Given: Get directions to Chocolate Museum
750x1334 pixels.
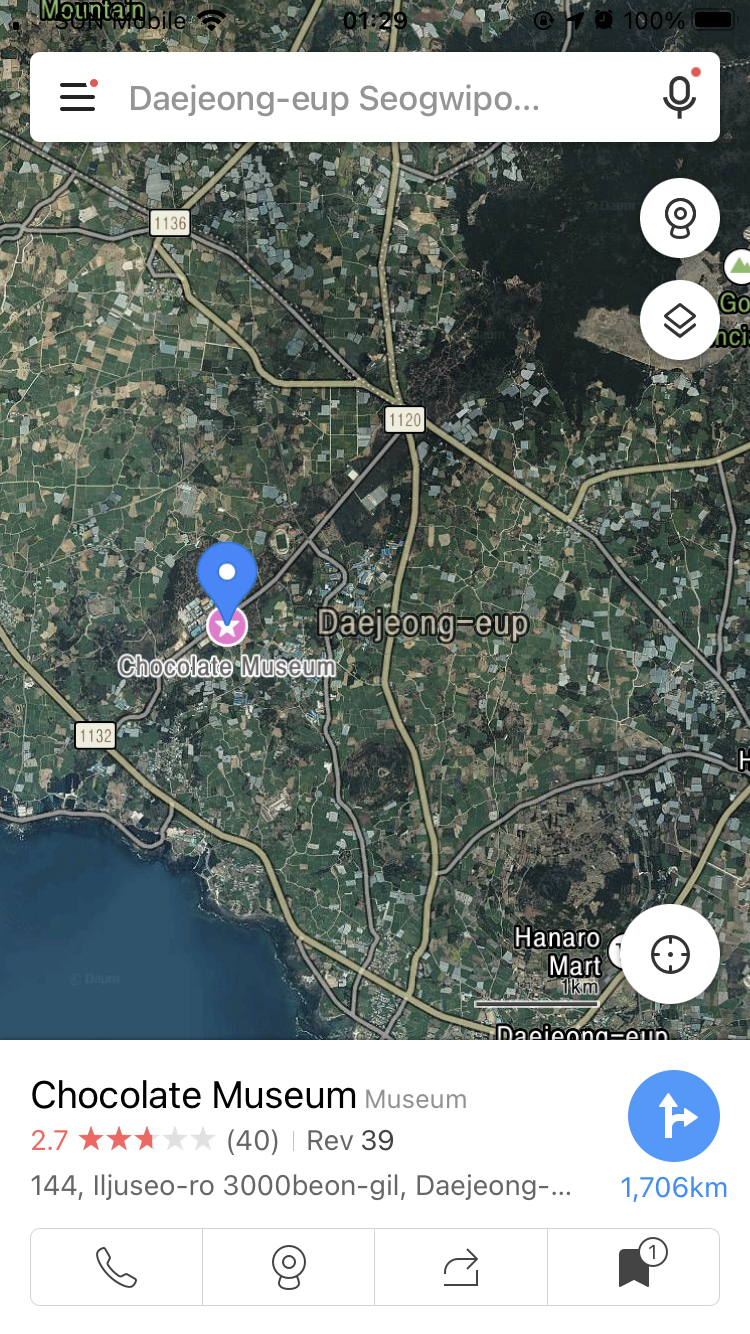Looking at the screenshot, I should [673, 1117].
